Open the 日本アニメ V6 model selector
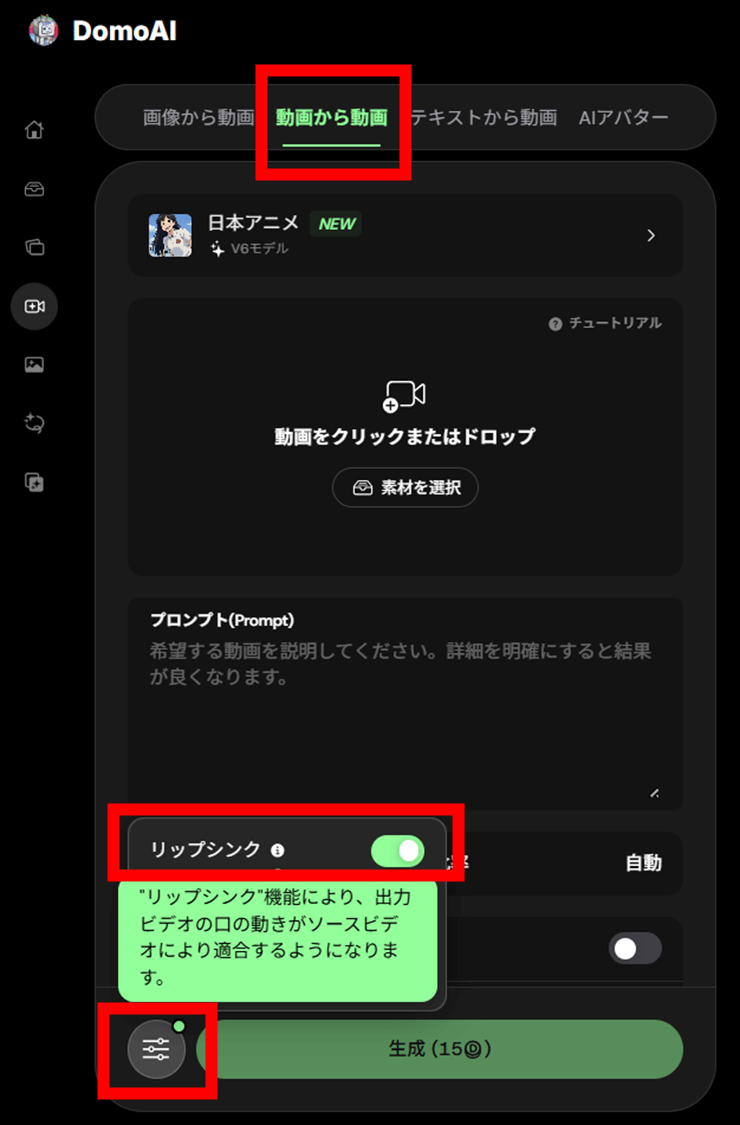Viewport: 740px width, 1125px height. [x=405, y=235]
